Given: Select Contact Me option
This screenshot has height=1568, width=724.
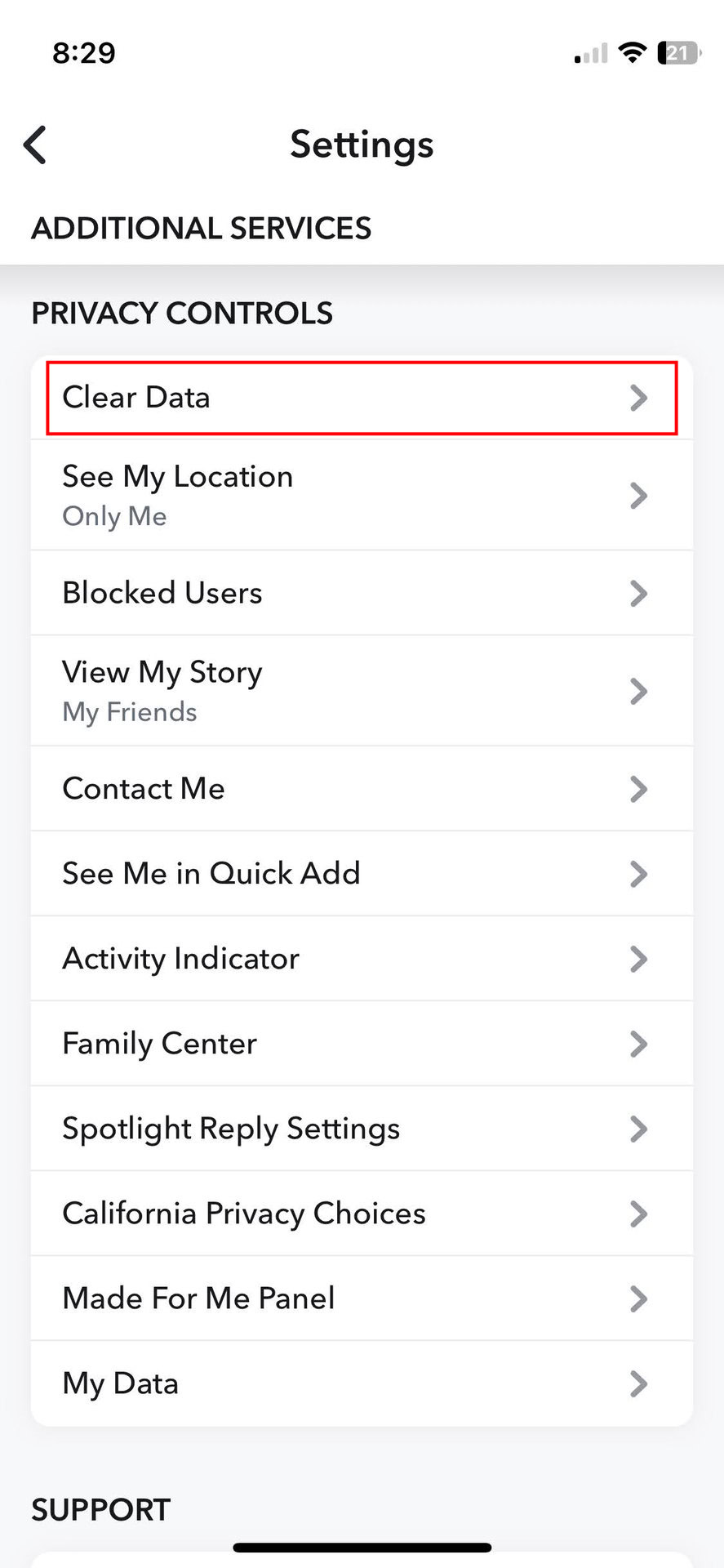Looking at the screenshot, I should click(362, 789).
